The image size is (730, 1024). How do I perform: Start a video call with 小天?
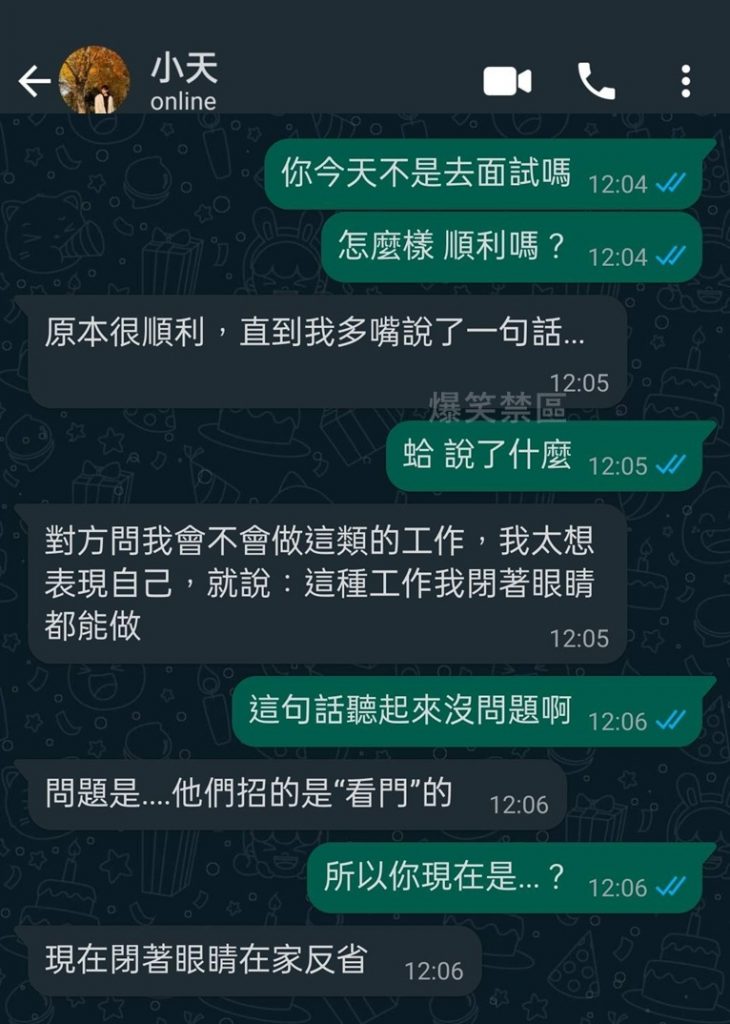click(x=507, y=82)
